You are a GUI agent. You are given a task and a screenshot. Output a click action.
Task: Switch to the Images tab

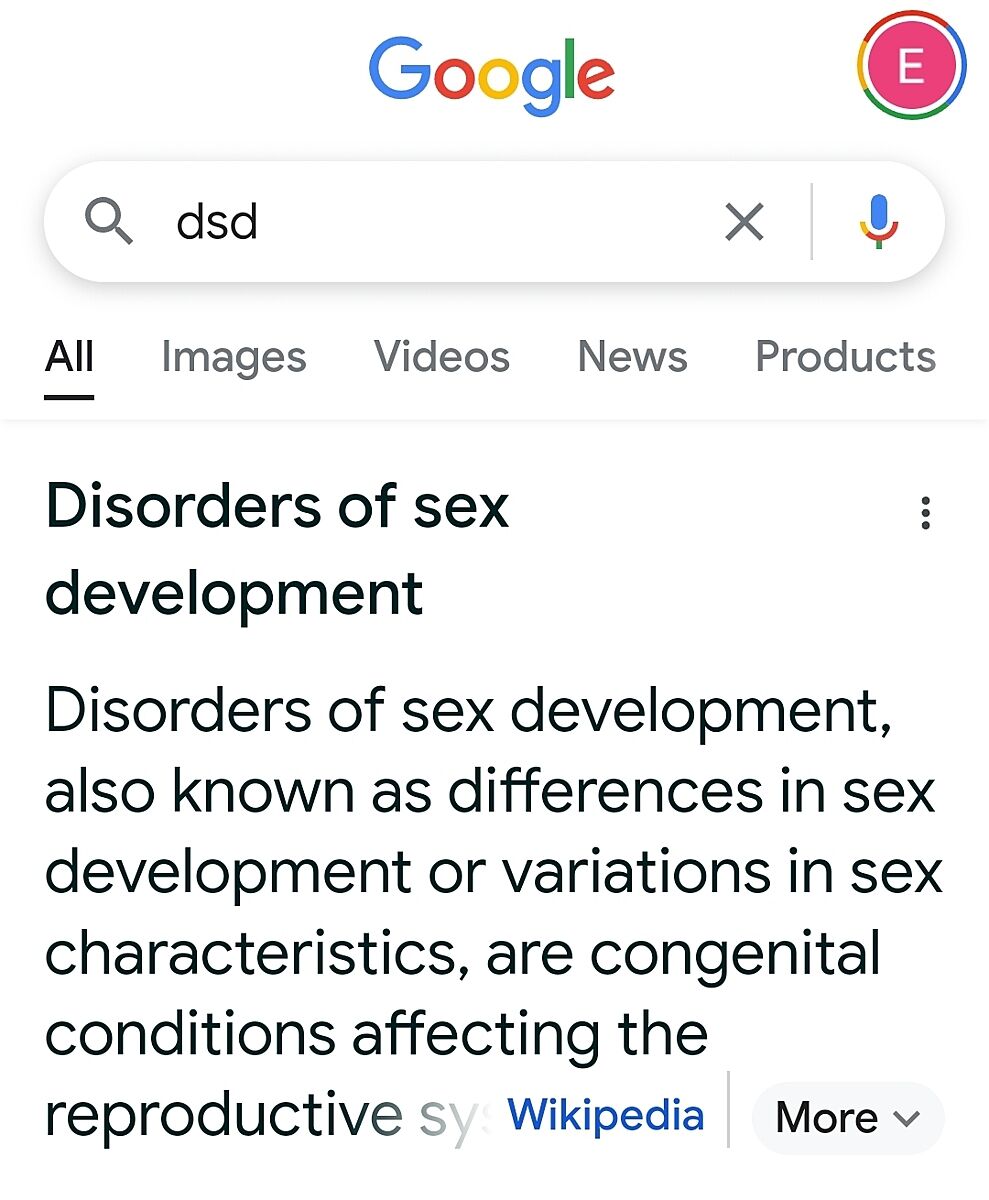(x=233, y=357)
